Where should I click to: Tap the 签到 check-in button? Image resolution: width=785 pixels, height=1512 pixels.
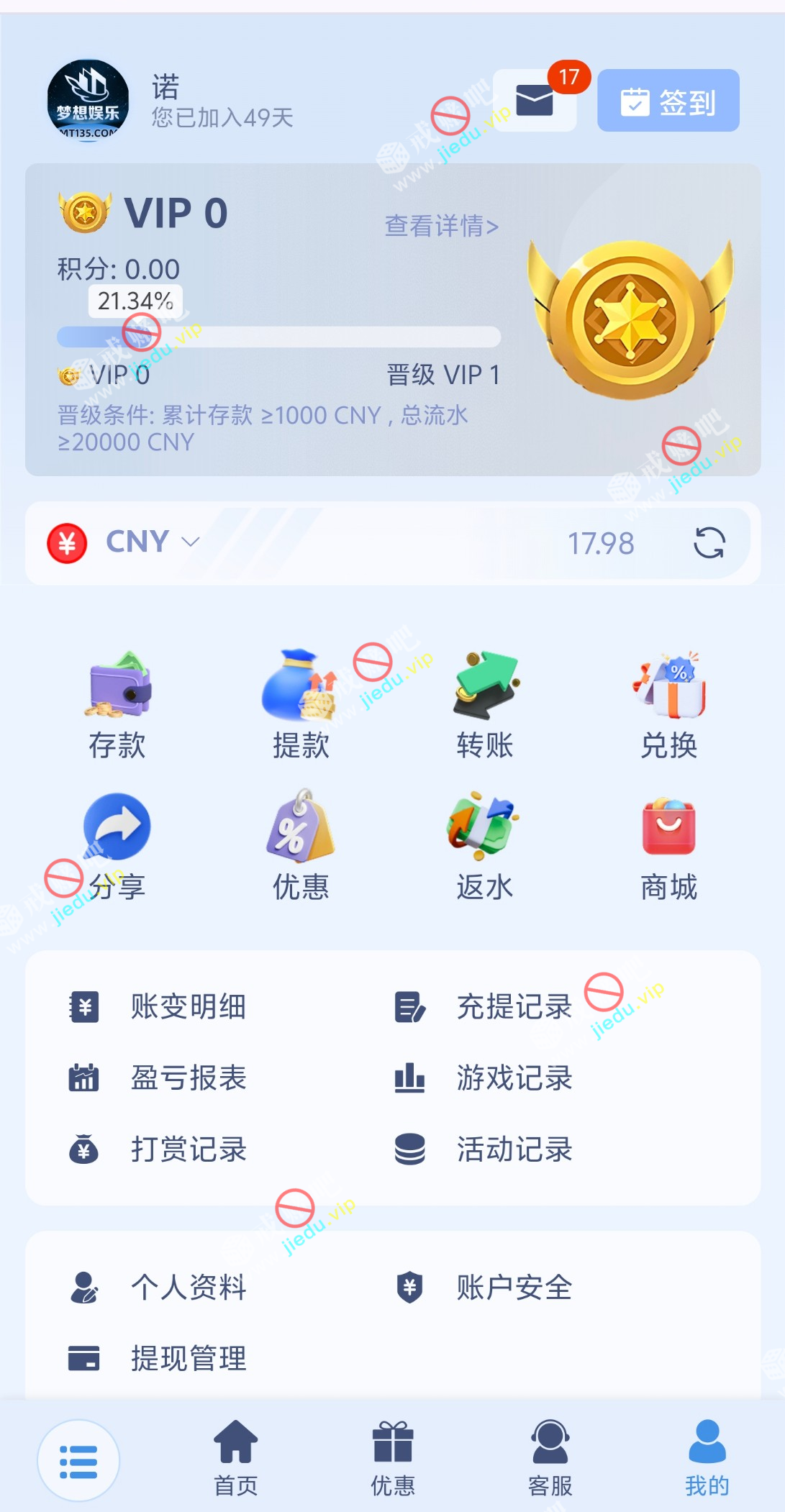coord(668,101)
